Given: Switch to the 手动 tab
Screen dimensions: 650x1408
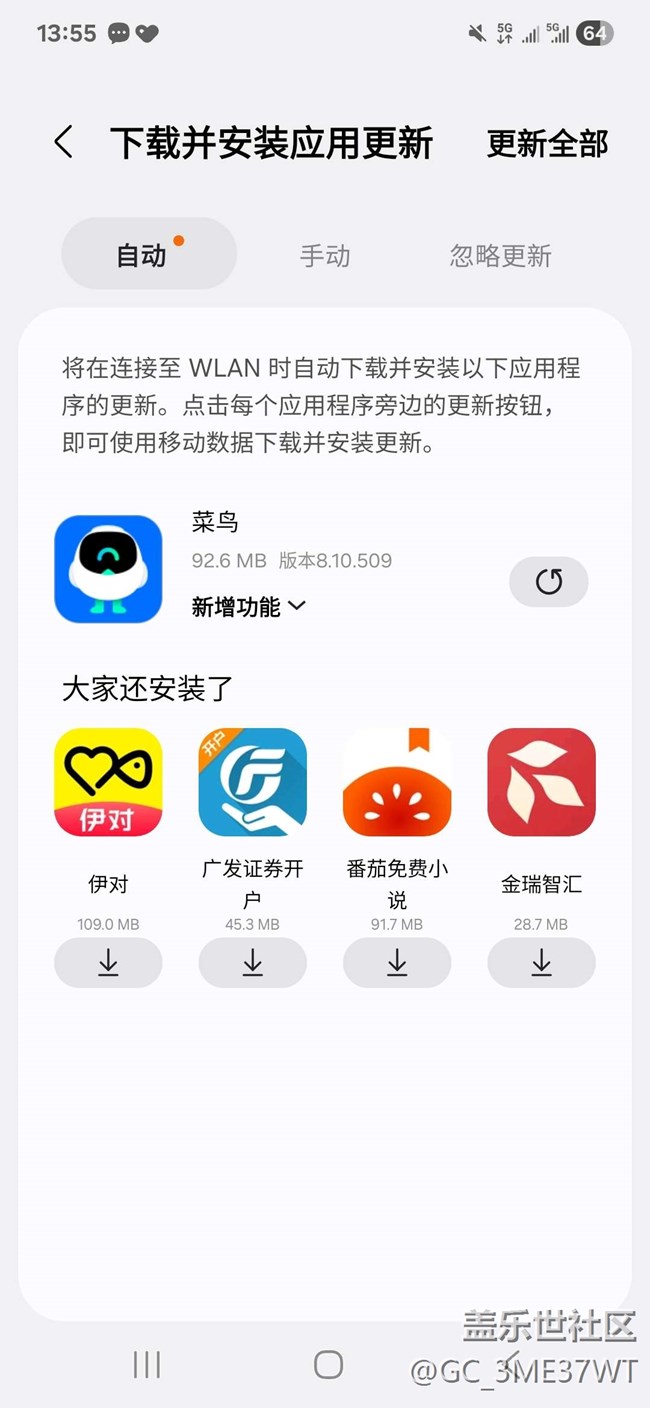Looking at the screenshot, I should point(325,256).
